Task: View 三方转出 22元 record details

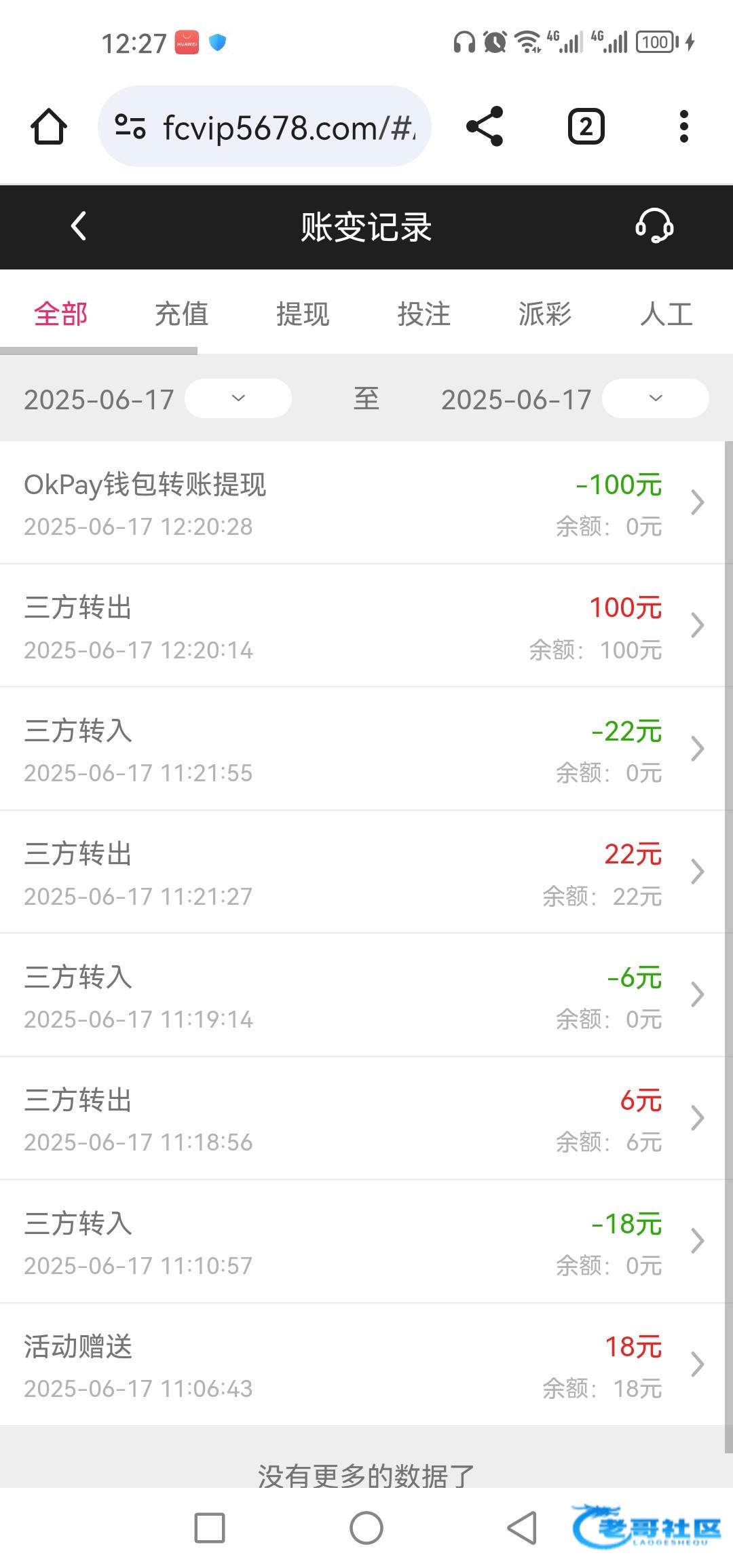Action: pyautogui.click(x=362, y=872)
